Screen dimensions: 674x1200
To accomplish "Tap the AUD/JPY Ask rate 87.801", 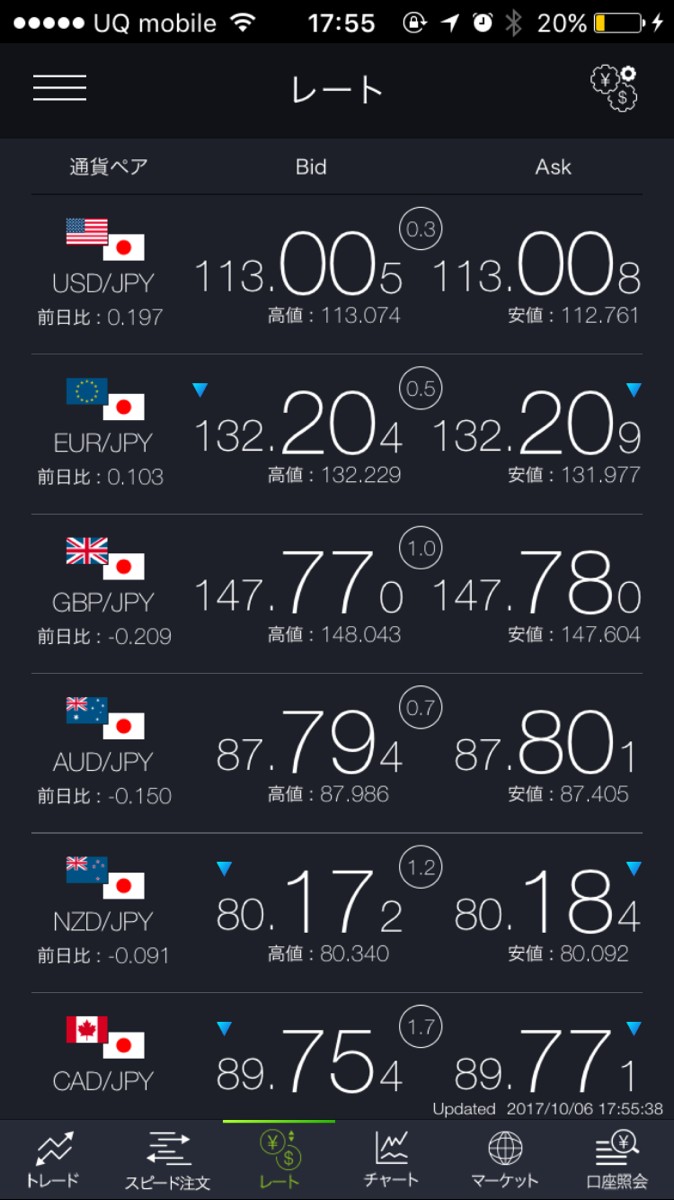I will [x=546, y=750].
